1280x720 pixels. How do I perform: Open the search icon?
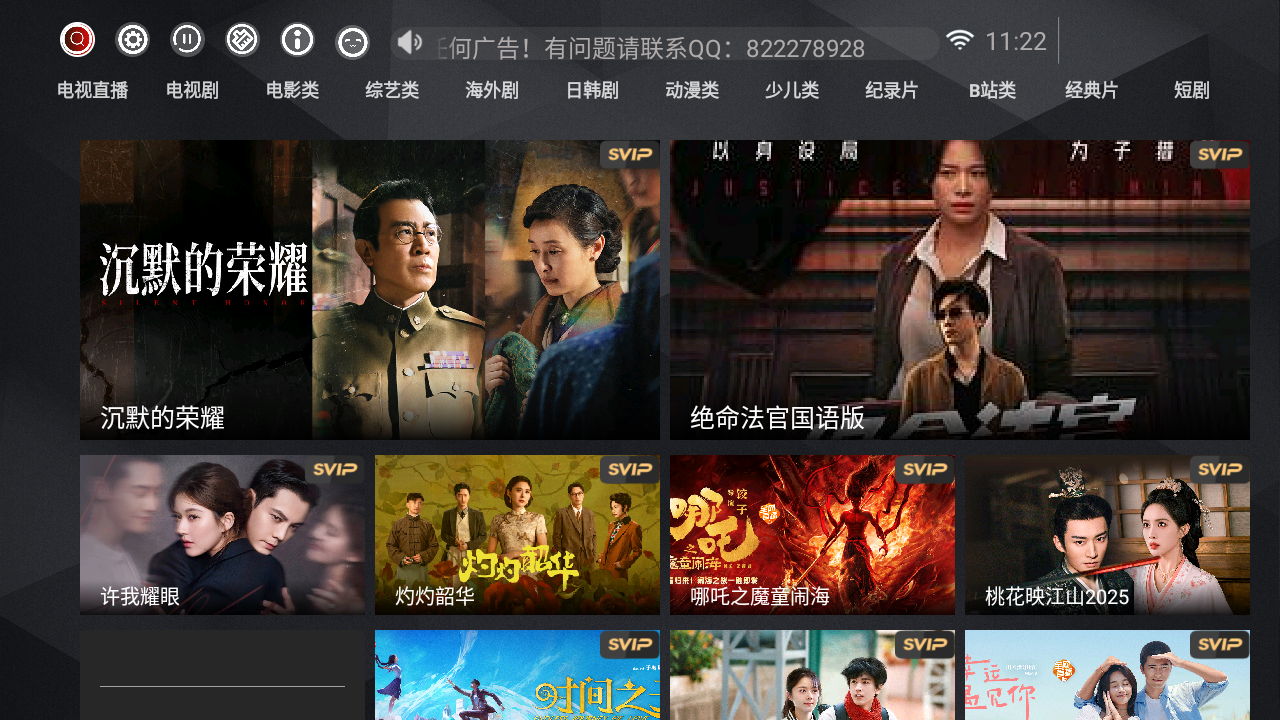[77, 40]
